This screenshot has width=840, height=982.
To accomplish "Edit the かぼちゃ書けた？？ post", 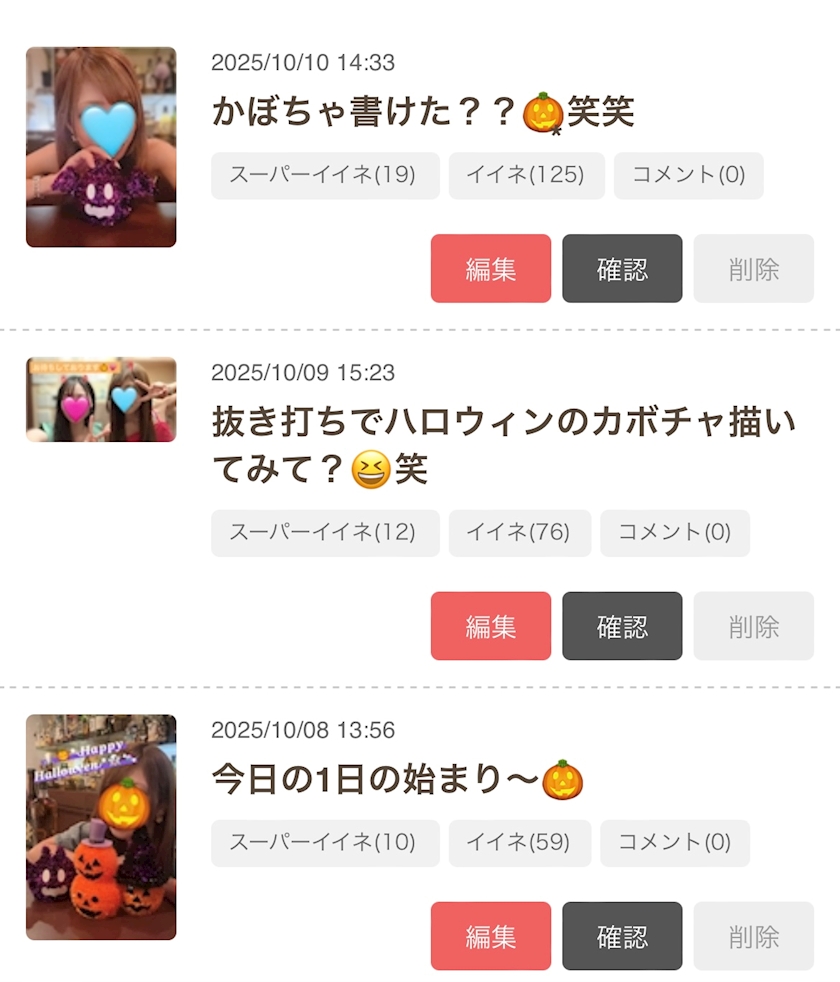I will (x=490, y=268).
